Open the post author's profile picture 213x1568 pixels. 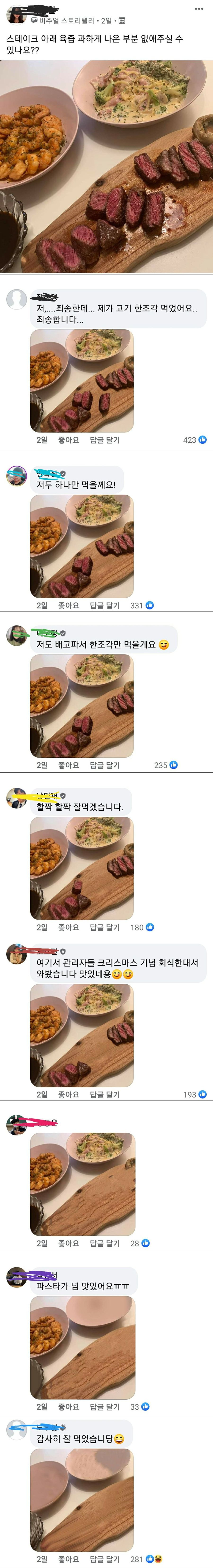16,16
